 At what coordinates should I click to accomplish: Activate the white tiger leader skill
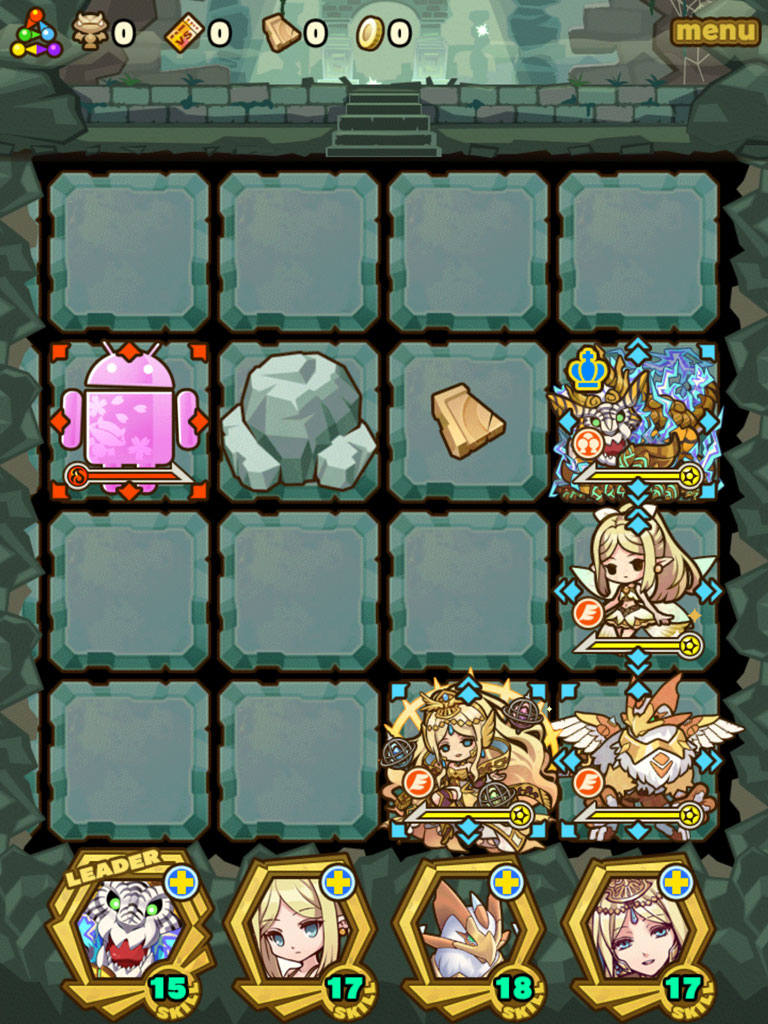[130, 930]
